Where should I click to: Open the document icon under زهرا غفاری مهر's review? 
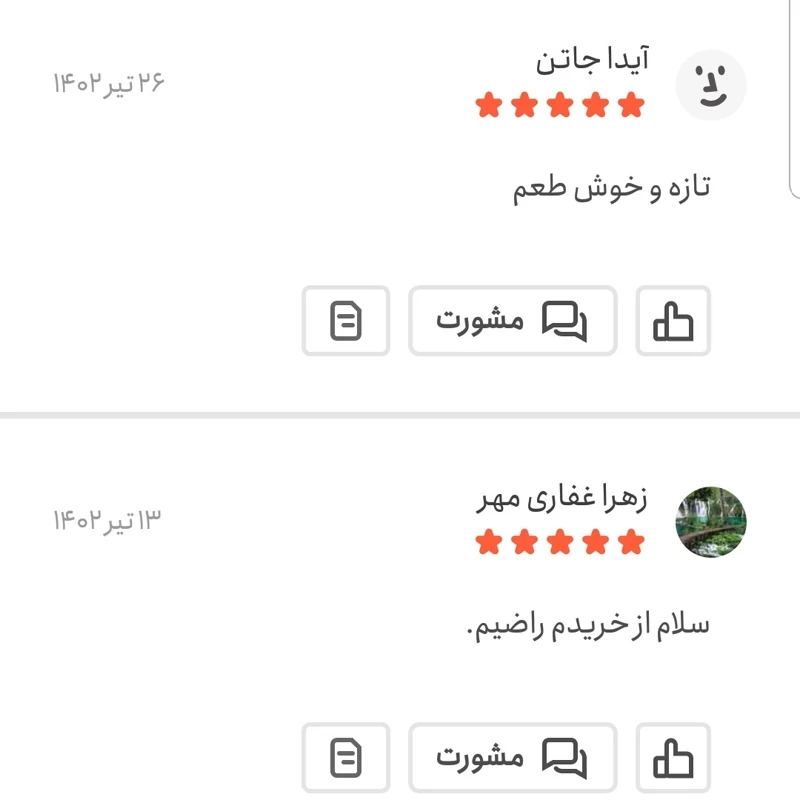[346, 757]
